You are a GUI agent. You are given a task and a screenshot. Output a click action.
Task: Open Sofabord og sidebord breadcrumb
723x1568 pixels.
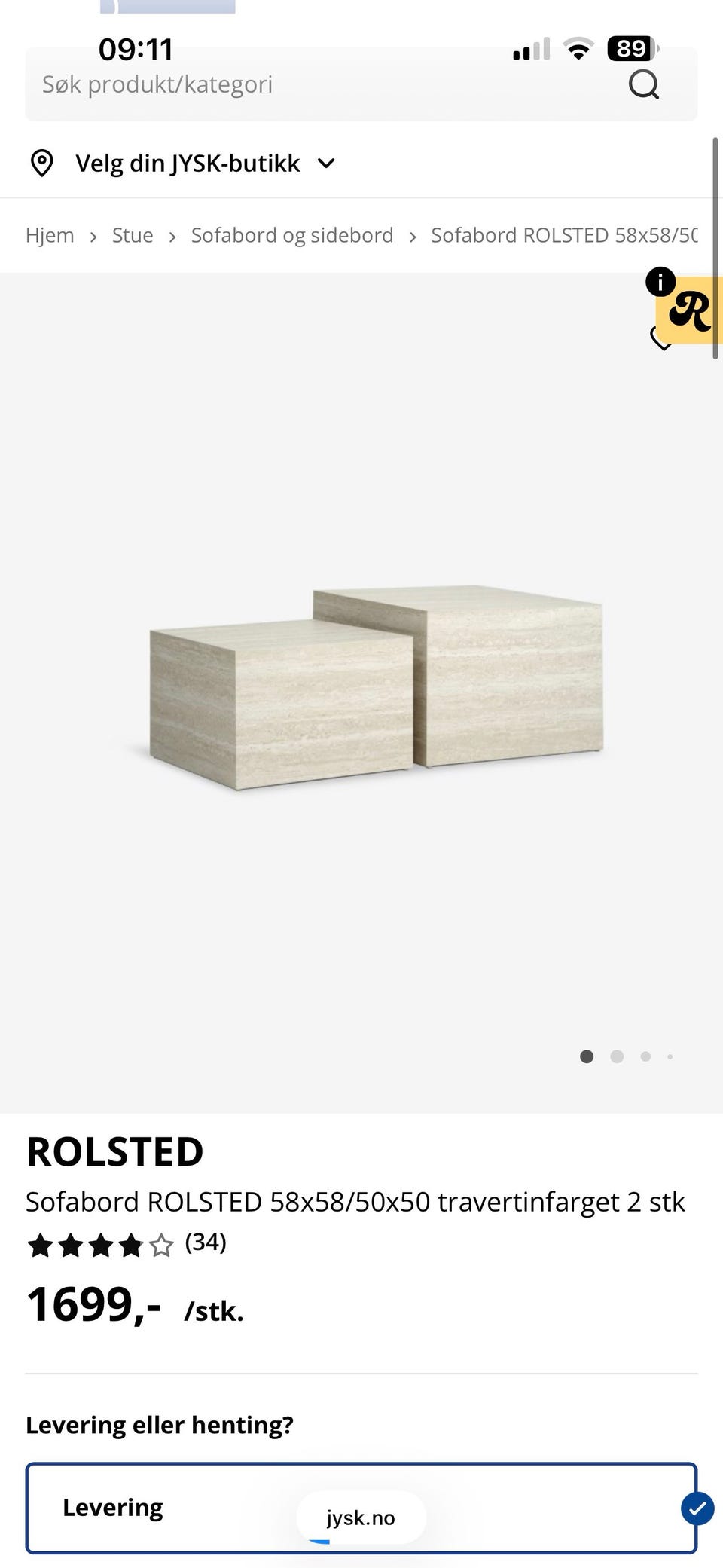[292, 235]
